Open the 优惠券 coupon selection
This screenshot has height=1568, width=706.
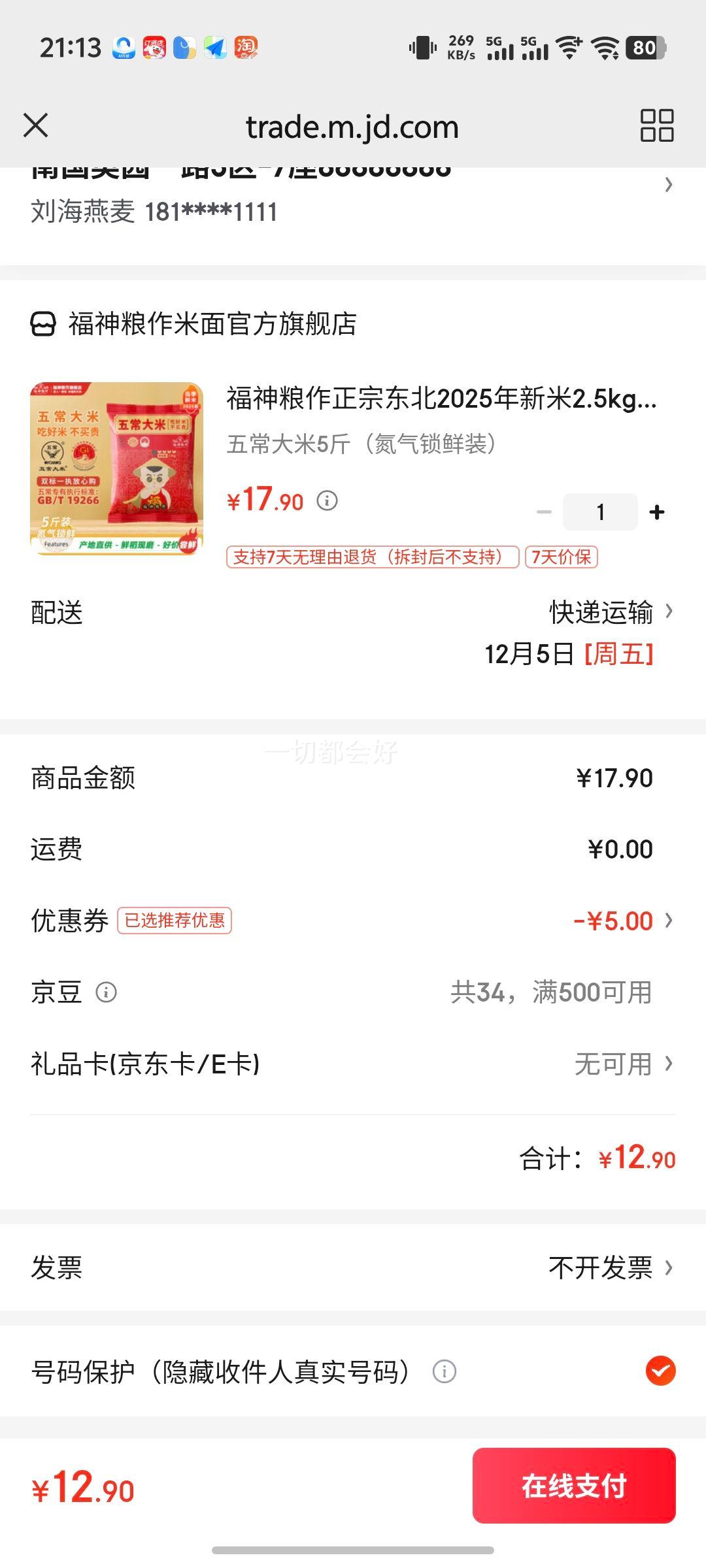tap(668, 919)
